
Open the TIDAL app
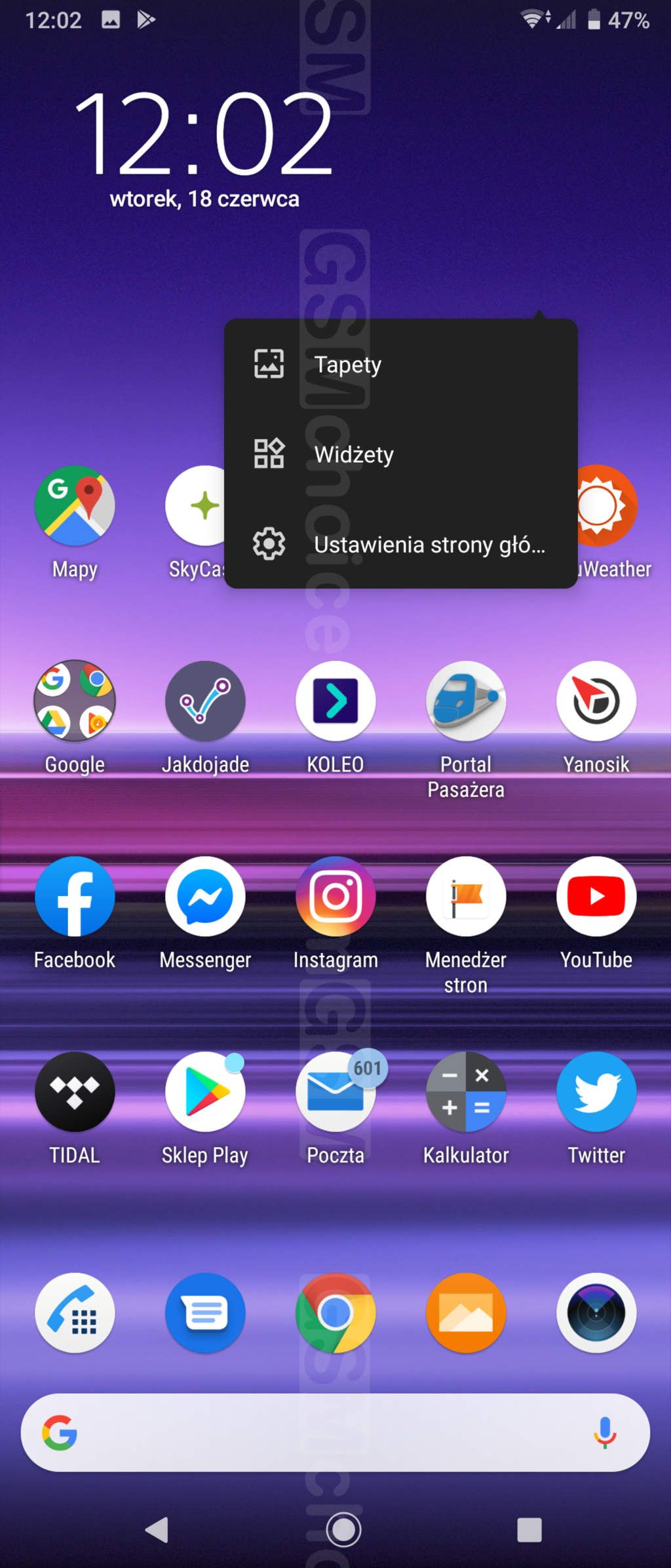click(75, 1092)
